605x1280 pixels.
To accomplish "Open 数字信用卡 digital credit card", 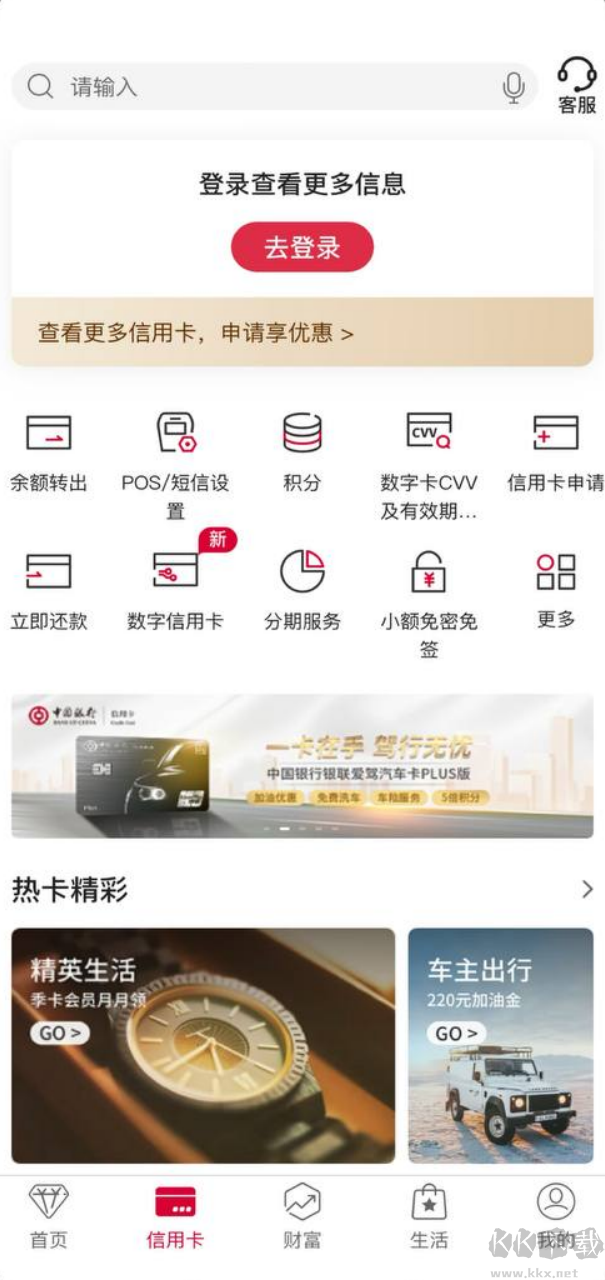I will 175,591.
